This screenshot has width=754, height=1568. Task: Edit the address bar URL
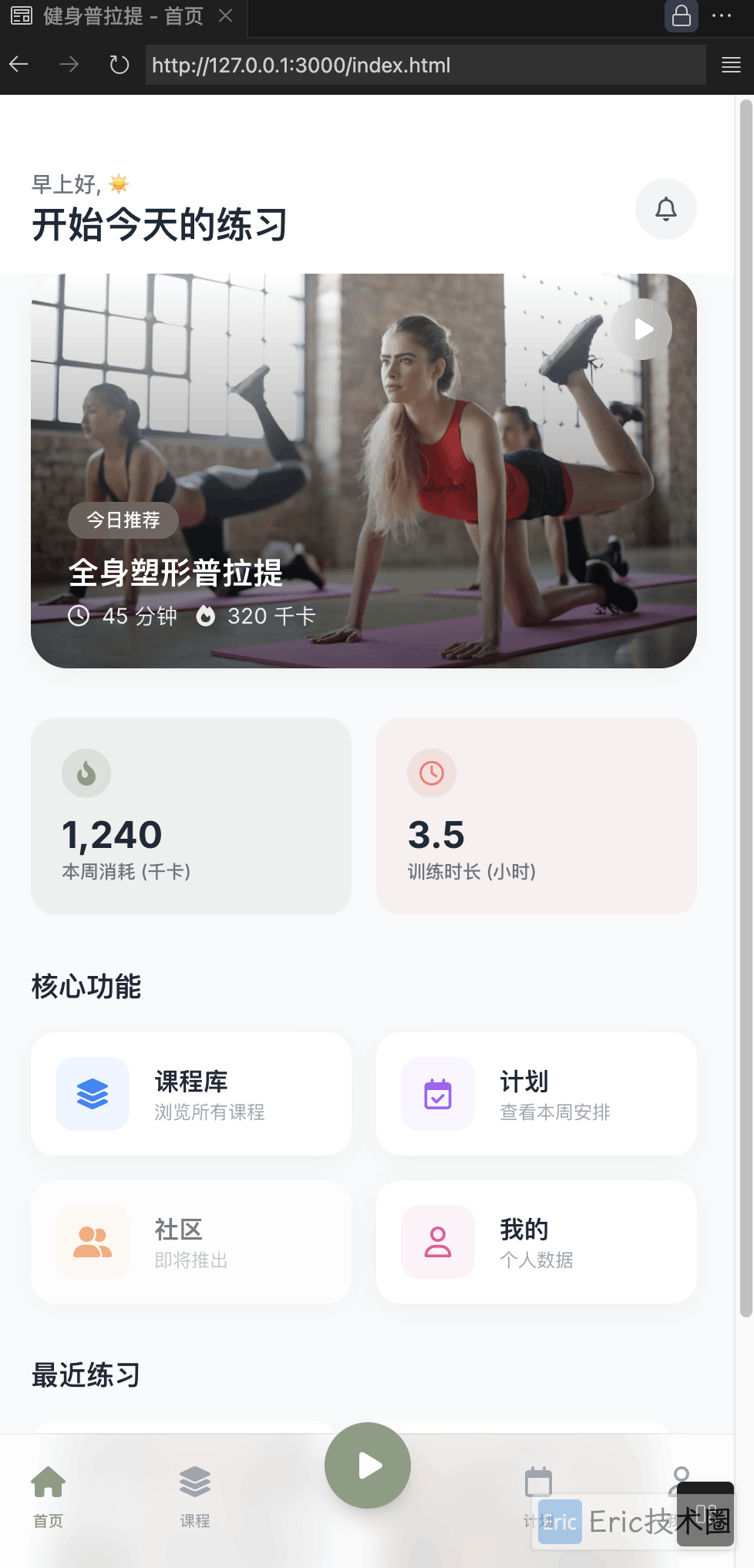(424, 65)
